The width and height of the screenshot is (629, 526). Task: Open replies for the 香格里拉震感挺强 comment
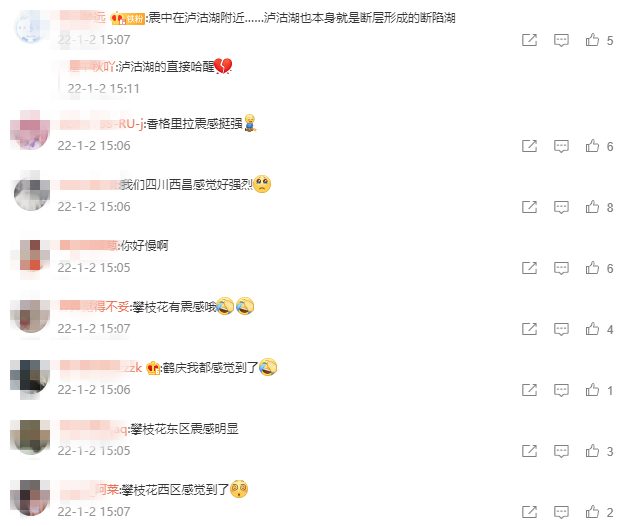pyautogui.click(x=561, y=146)
